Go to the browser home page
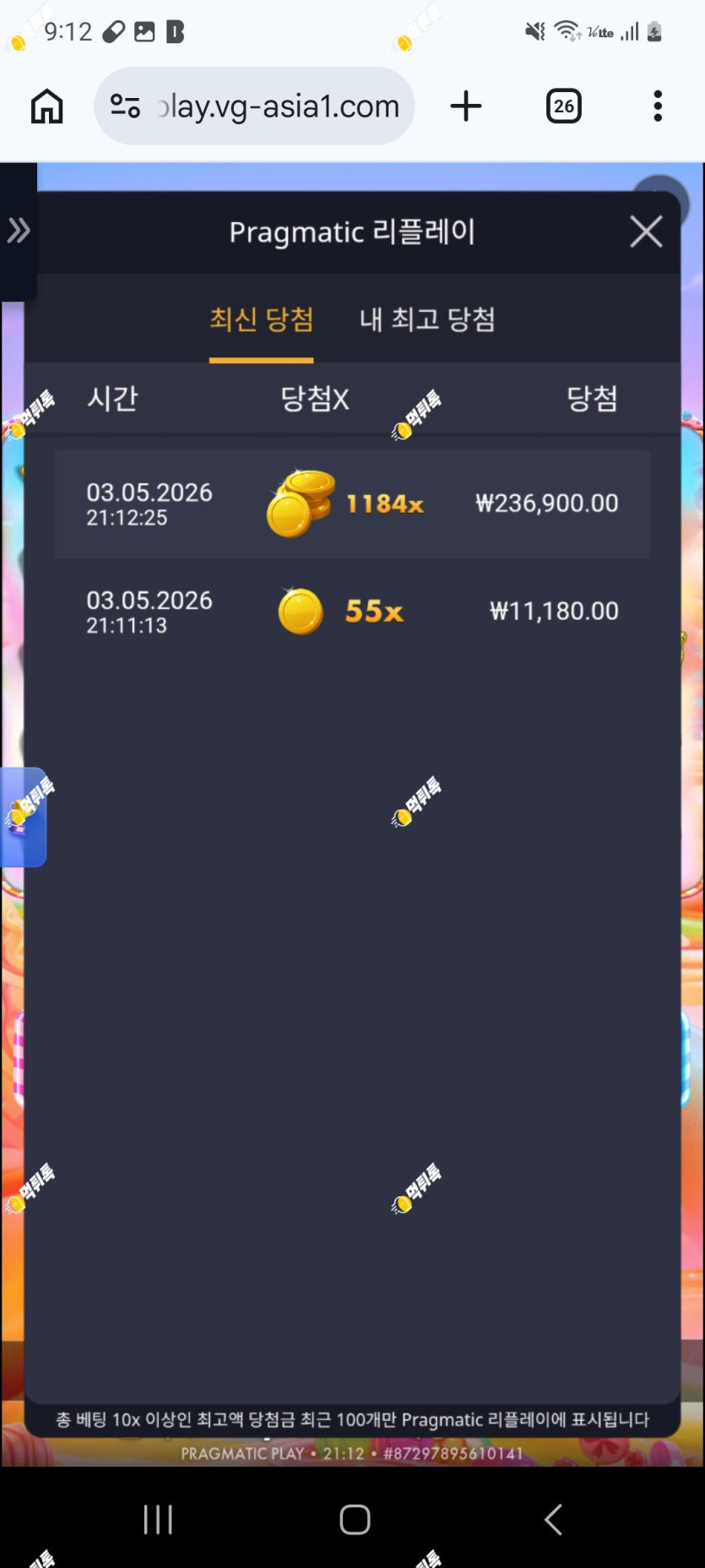The height and width of the screenshot is (1568, 705). coord(47,106)
